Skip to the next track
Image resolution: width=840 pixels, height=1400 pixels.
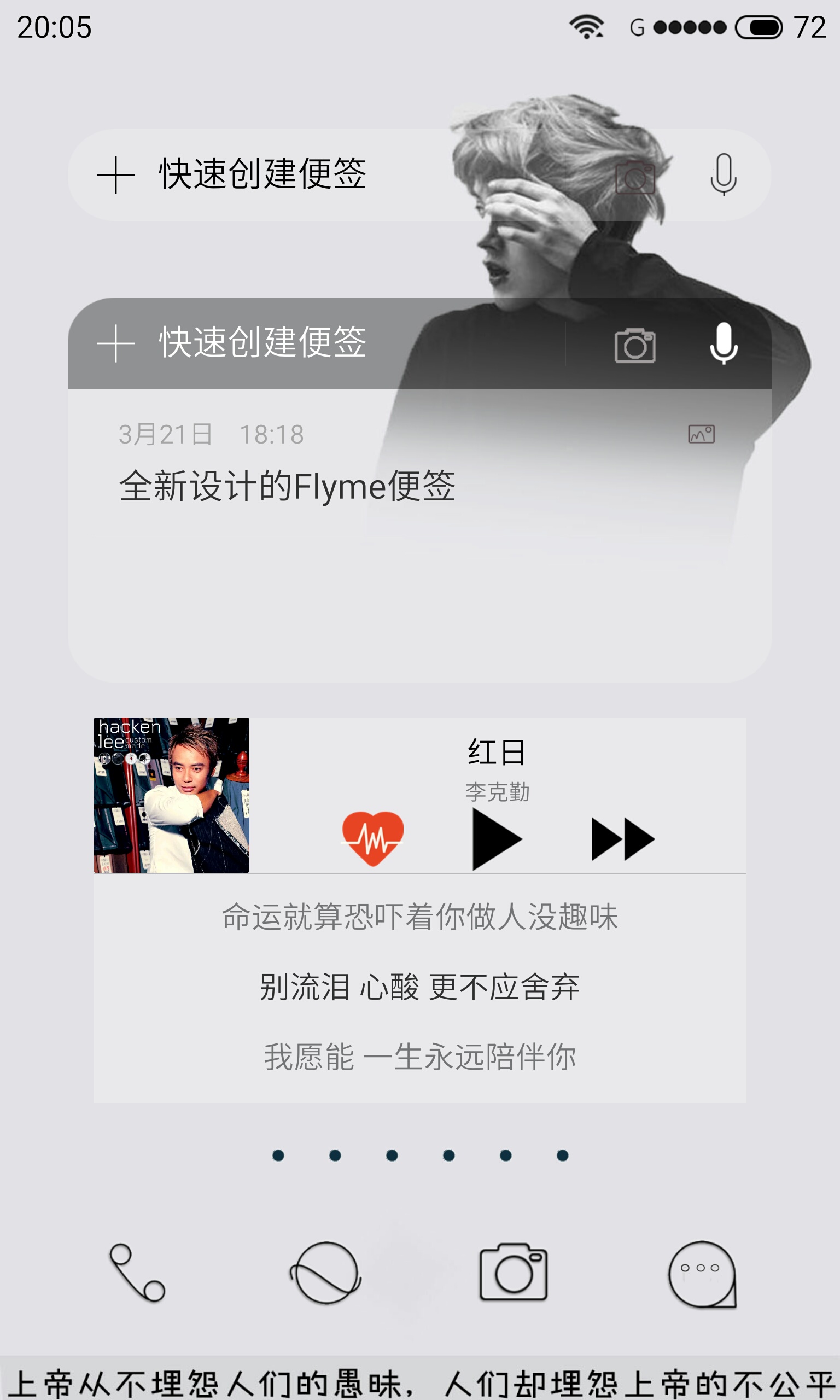coord(623,839)
